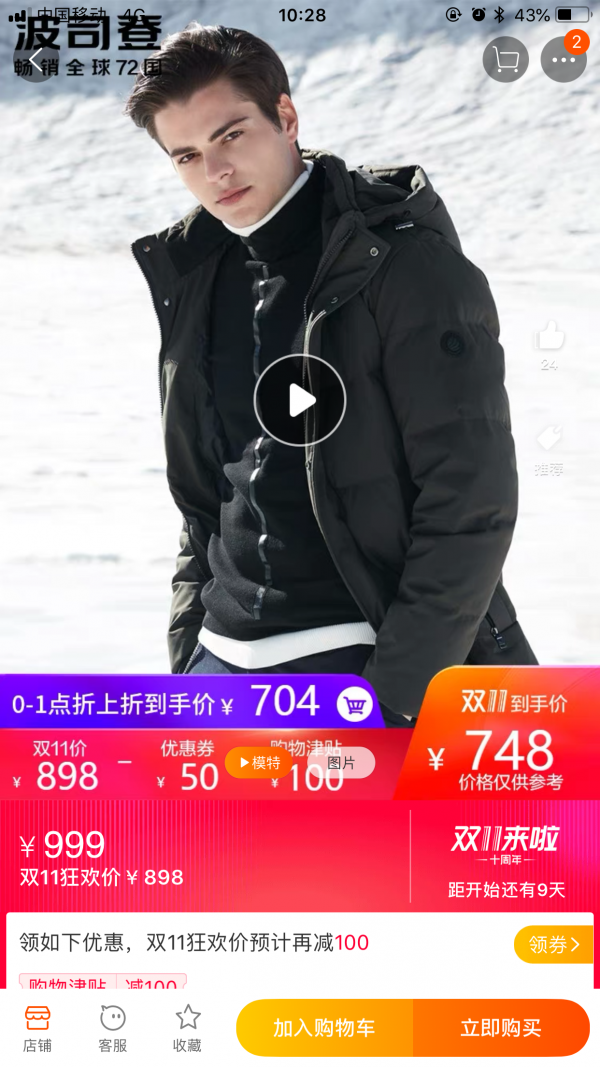Open the 店铺 store page
The width and height of the screenshot is (600, 1067).
[37, 1028]
